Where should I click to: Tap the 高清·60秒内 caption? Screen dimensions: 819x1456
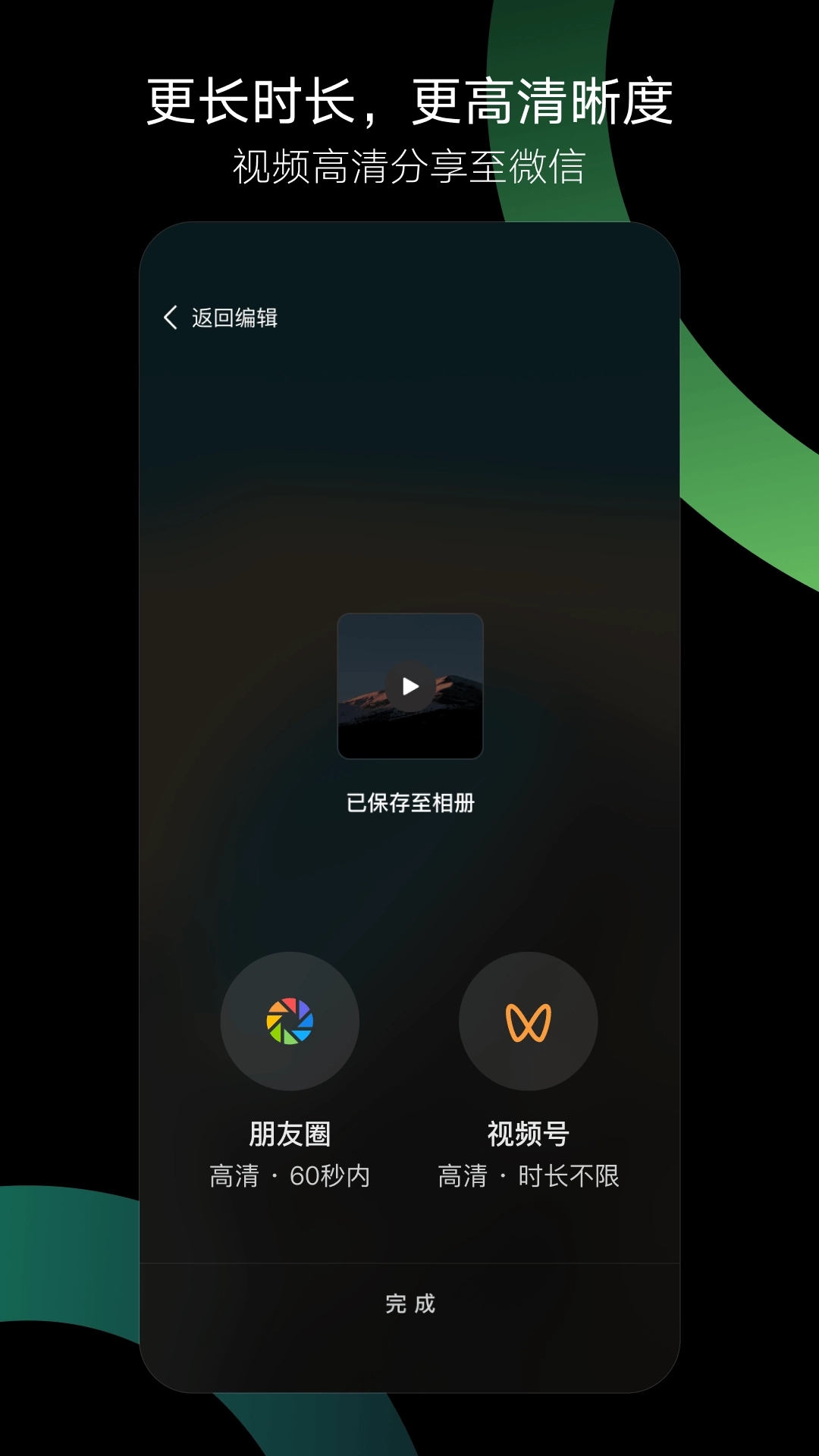[x=290, y=1175]
